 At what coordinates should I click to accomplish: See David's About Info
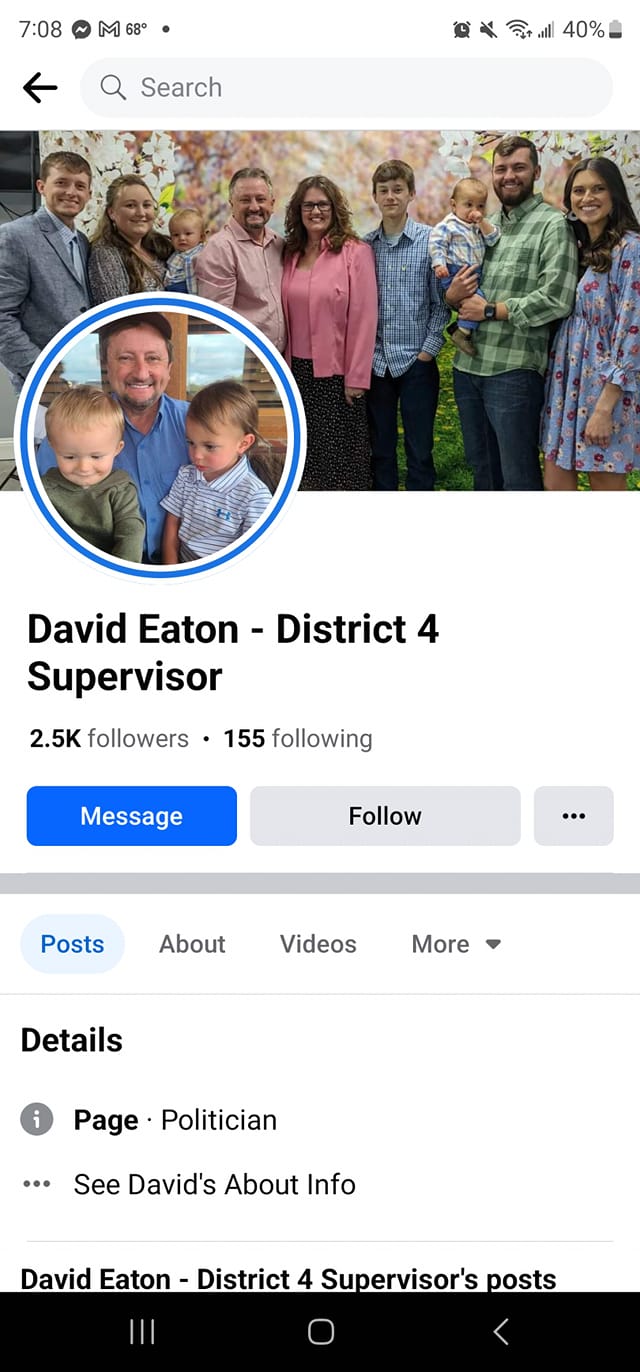click(x=214, y=1184)
